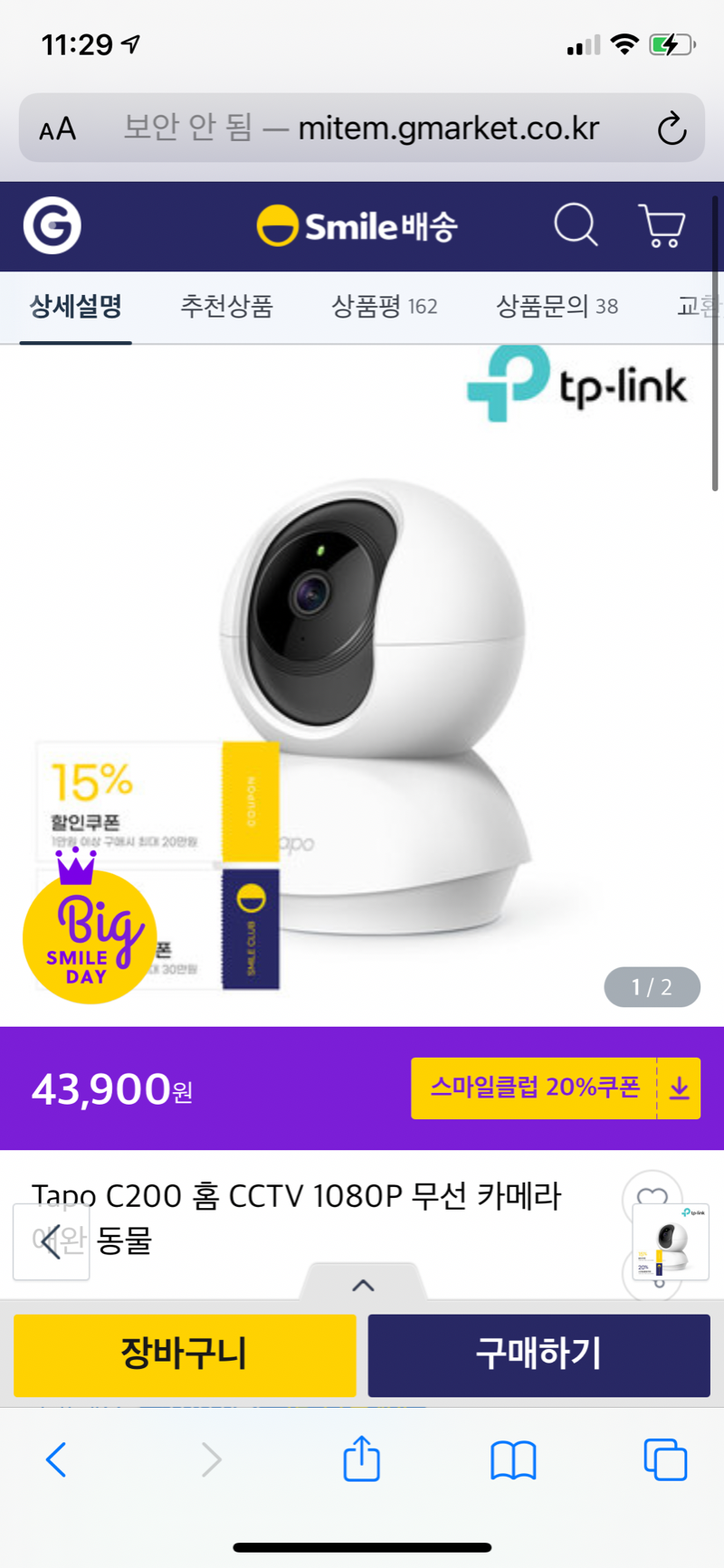Go back with the floating arrow
This screenshot has width=724, height=1568.
(x=52, y=1241)
